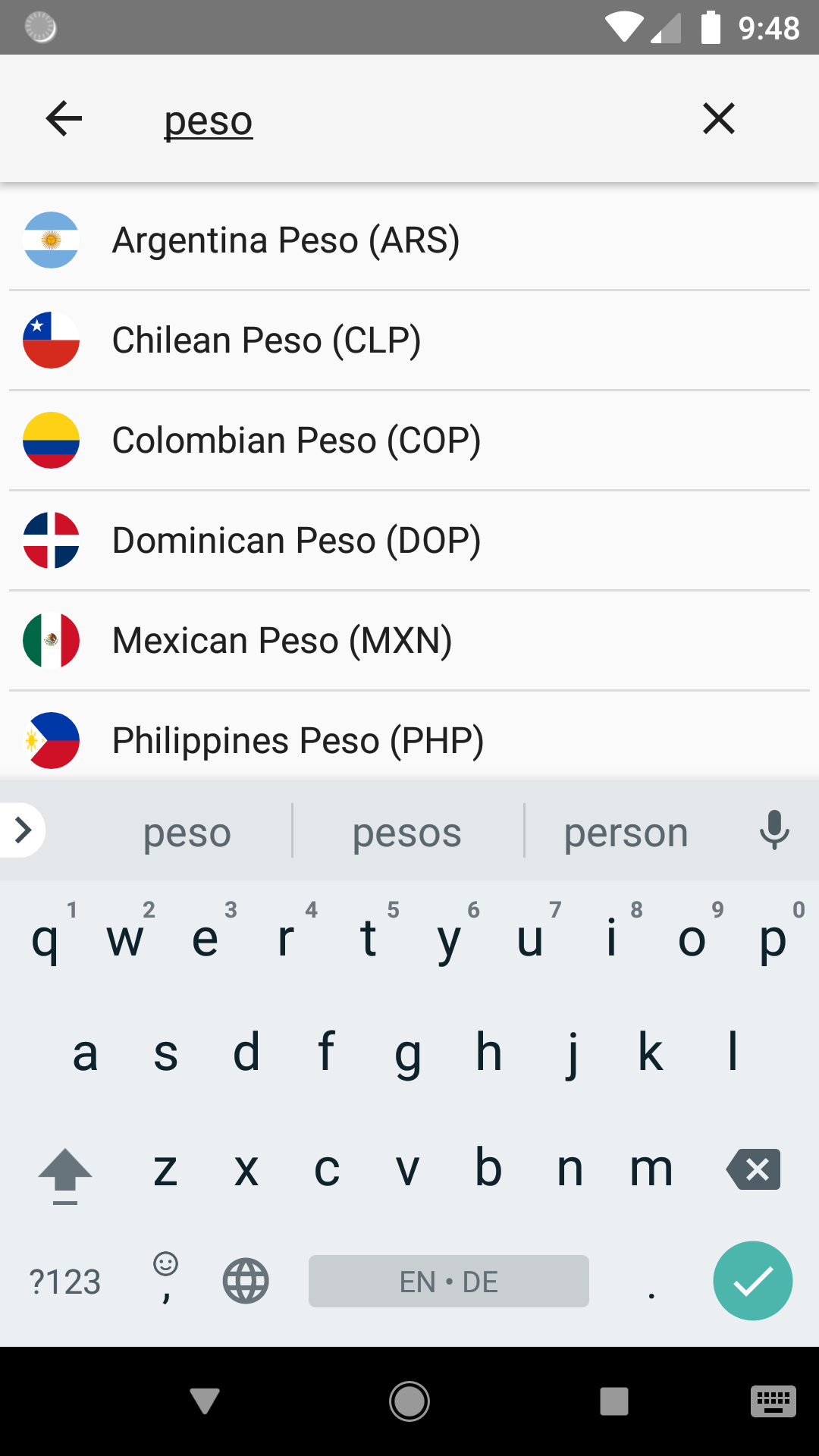Viewport: 819px width, 1456px height.
Task: Tap the microphone icon for voice input
Action: pyautogui.click(x=774, y=831)
